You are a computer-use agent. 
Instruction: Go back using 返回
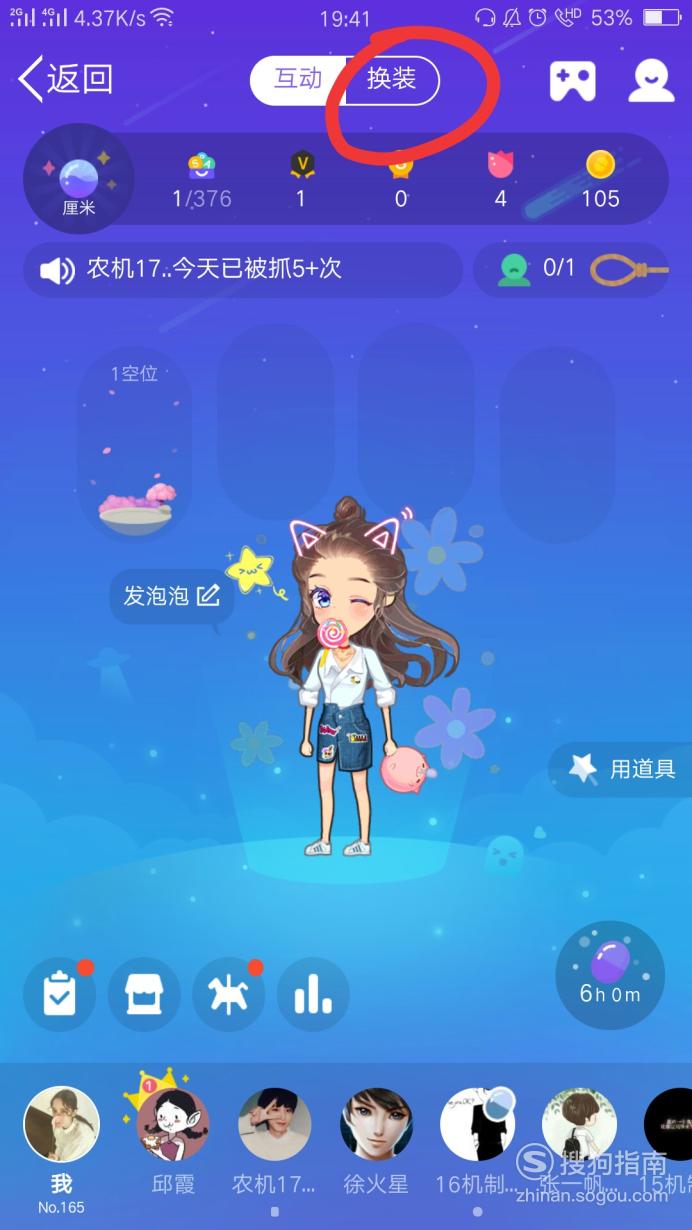(66, 79)
